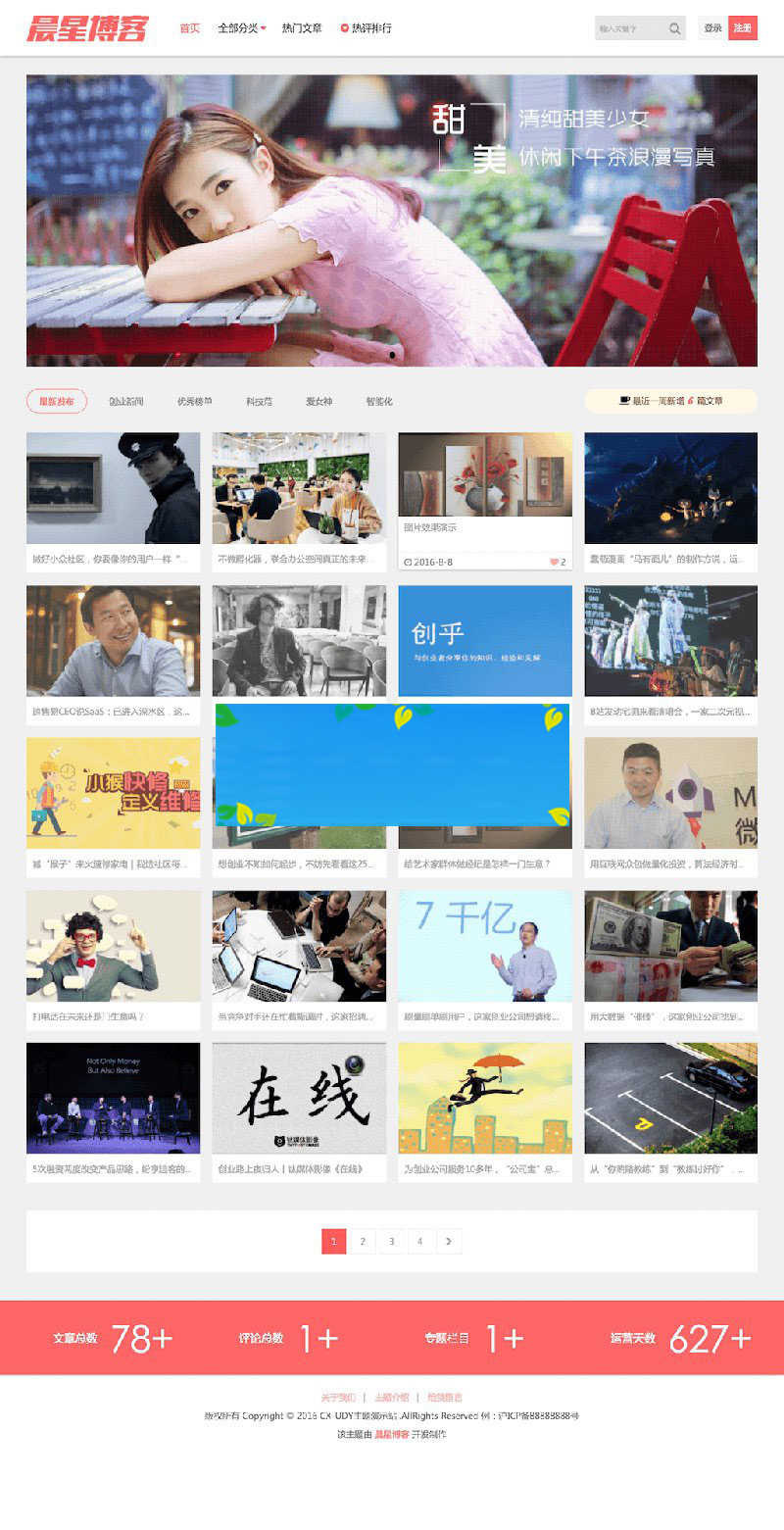
Task: Open the 甜美 sweet girl photo banner
Action: coord(392,221)
